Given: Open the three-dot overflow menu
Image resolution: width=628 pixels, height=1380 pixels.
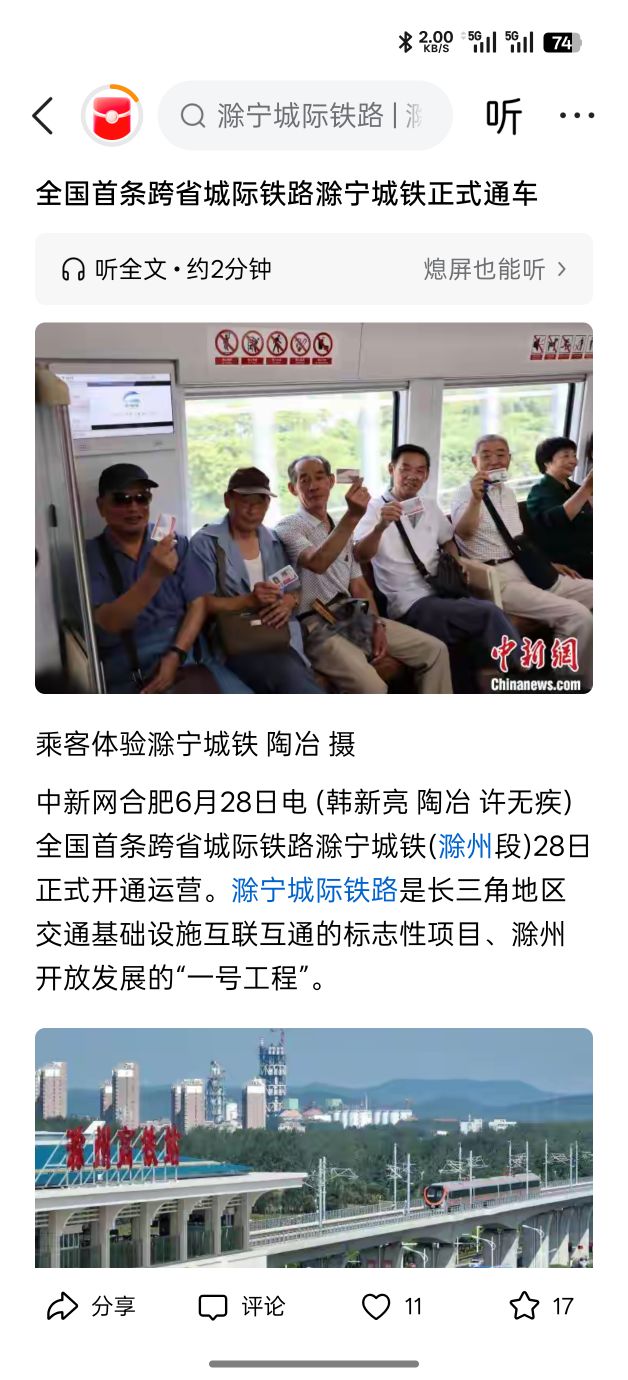Looking at the screenshot, I should 577,117.
